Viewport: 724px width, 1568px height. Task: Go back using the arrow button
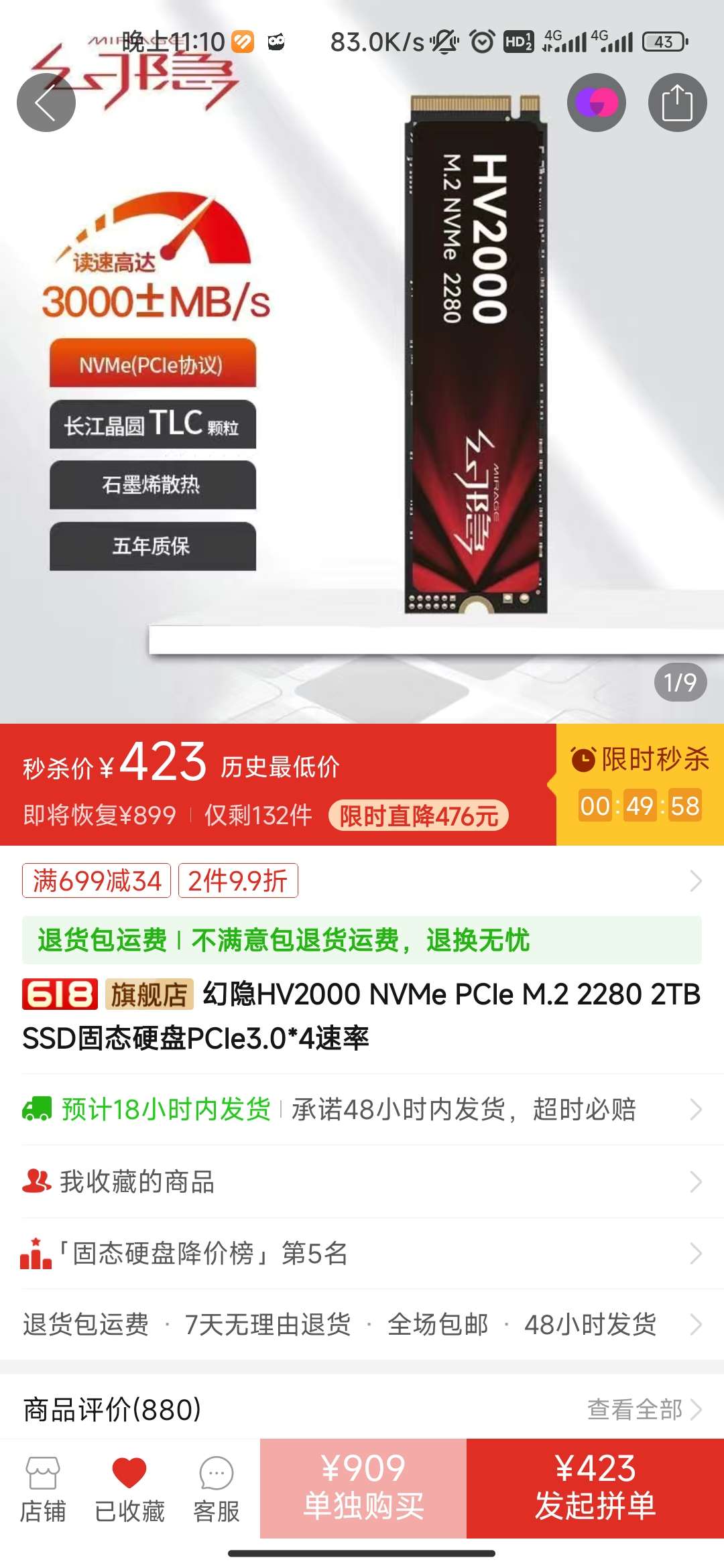tap(46, 103)
